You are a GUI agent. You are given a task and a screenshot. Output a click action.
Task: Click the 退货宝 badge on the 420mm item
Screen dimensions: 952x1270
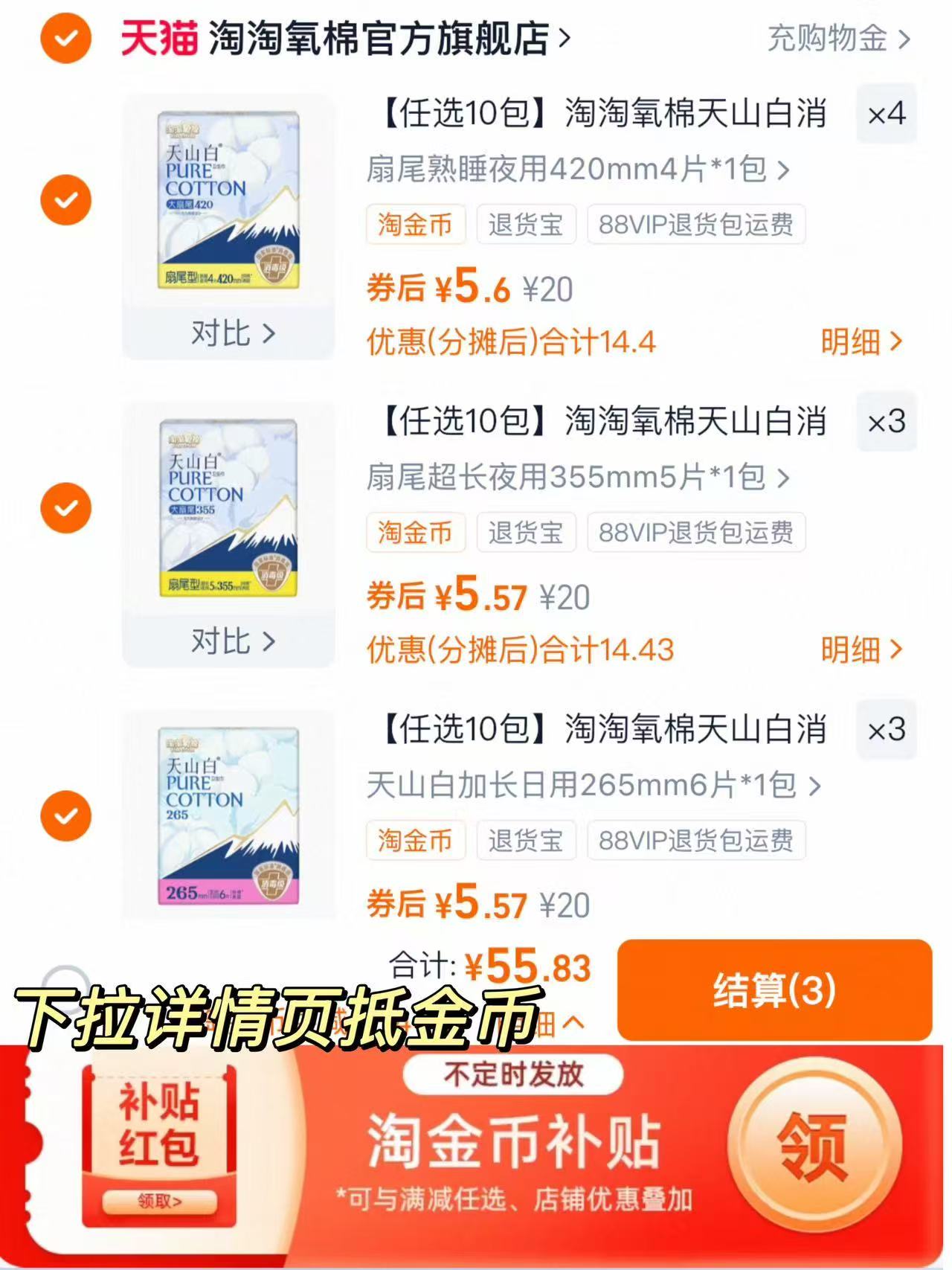[526, 225]
